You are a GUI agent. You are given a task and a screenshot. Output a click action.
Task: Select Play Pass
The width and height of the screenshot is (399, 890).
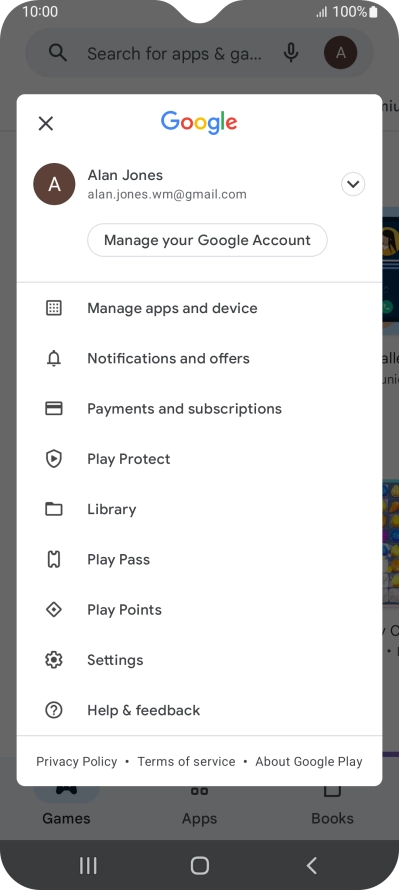(199, 560)
